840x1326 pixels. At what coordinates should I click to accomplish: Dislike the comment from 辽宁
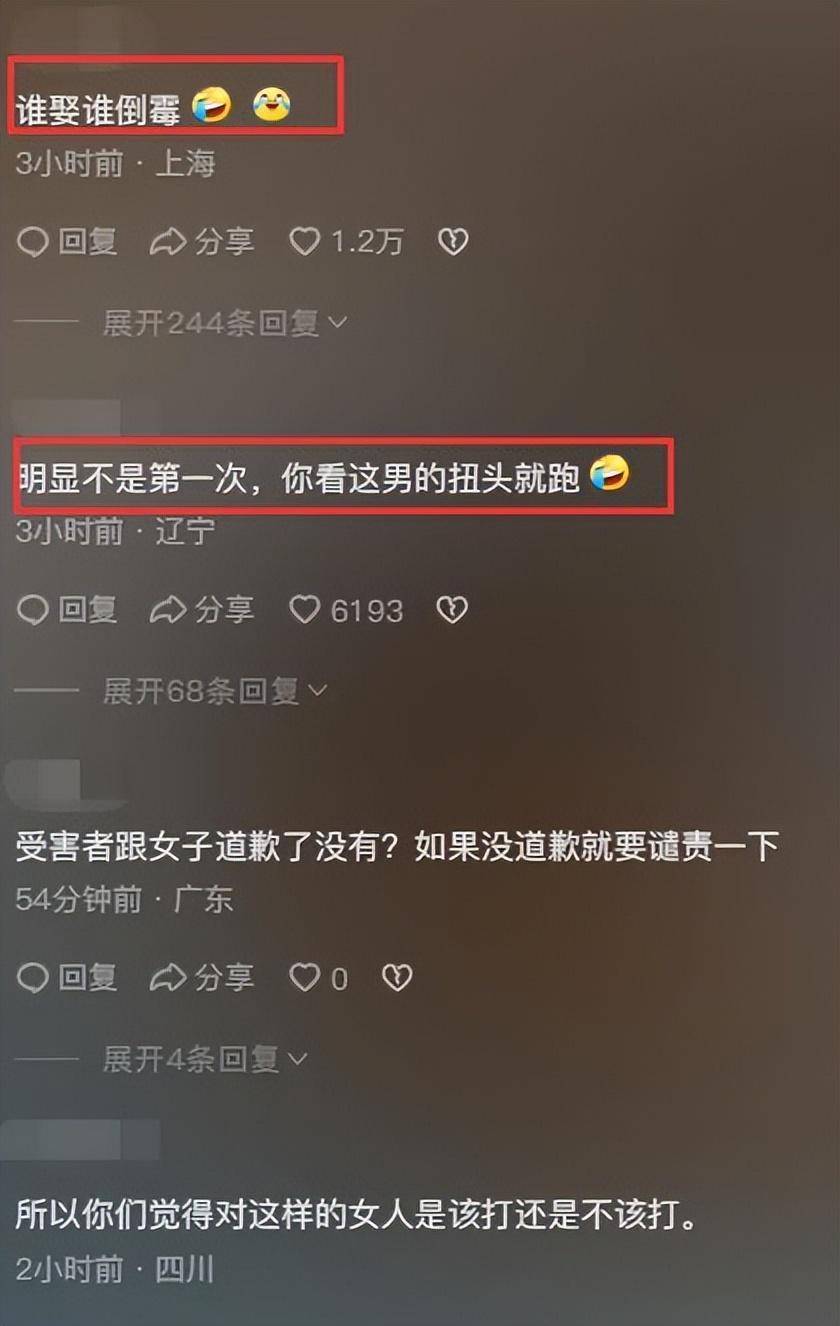(x=452, y=609)
